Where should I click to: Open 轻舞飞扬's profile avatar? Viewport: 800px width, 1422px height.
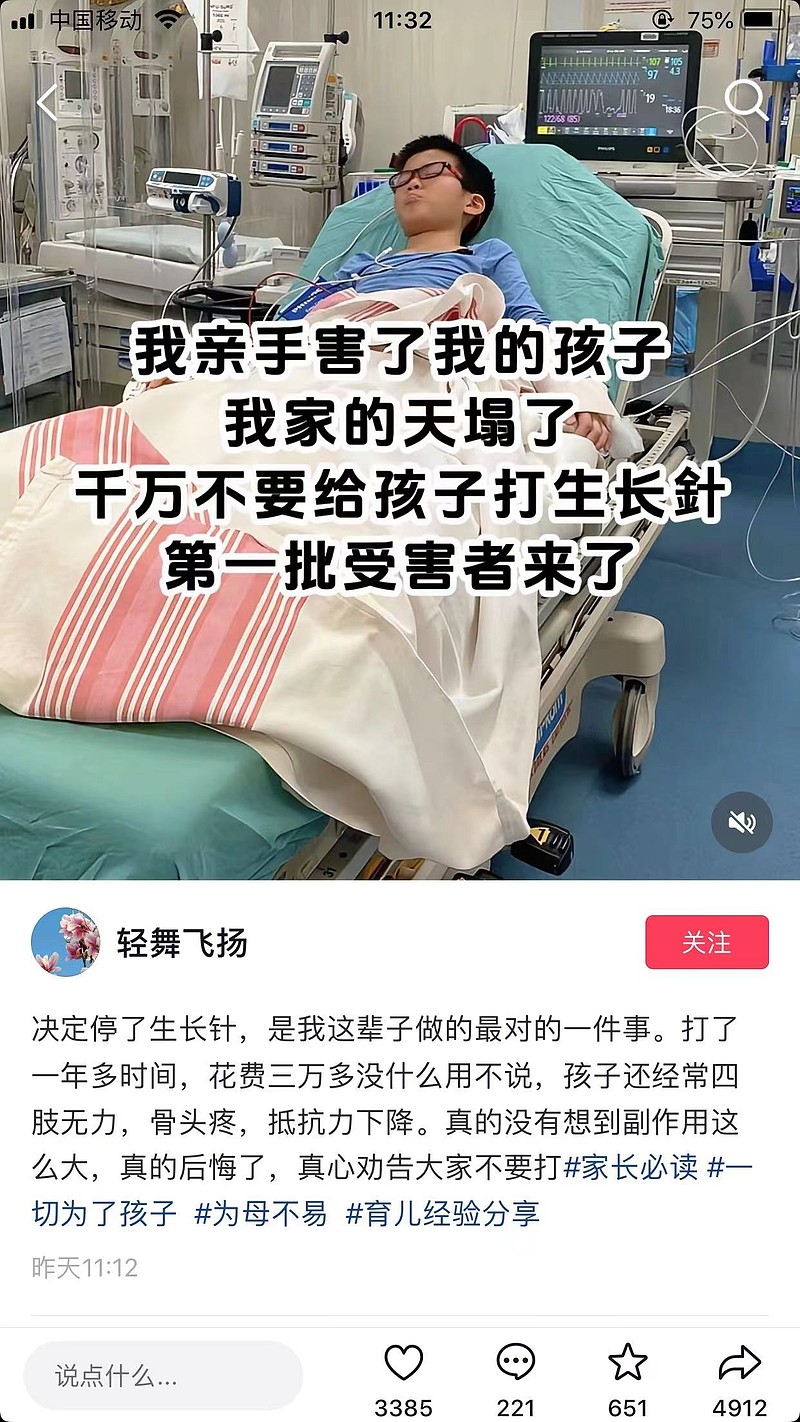point(66,942)
